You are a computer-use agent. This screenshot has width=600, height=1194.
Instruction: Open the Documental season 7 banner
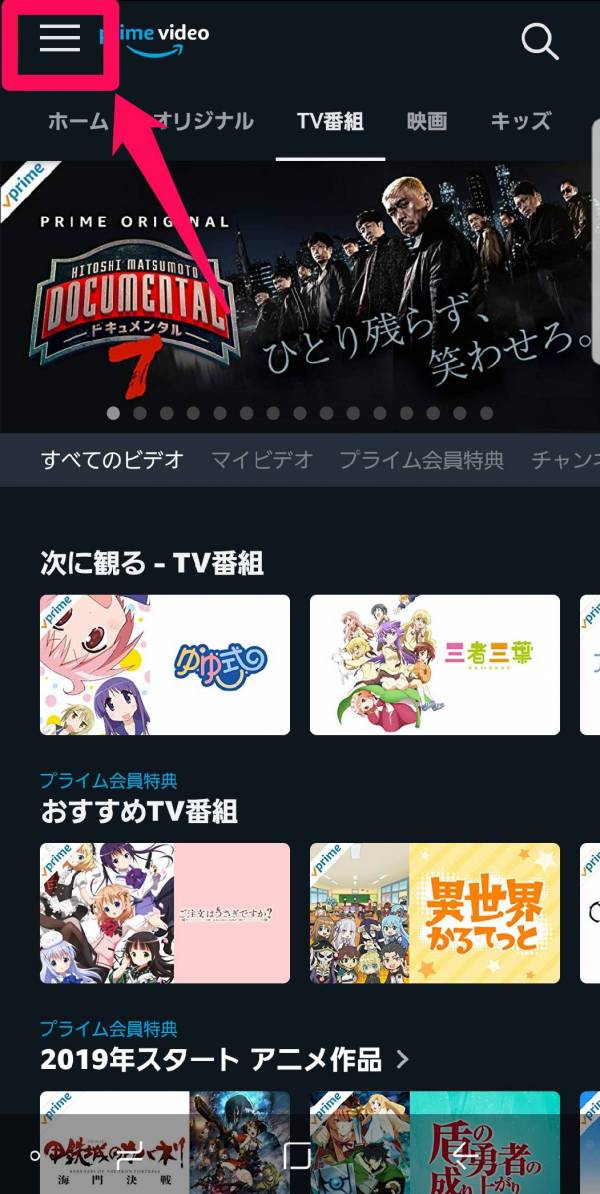pyautogui.click(x=300, y=290)
